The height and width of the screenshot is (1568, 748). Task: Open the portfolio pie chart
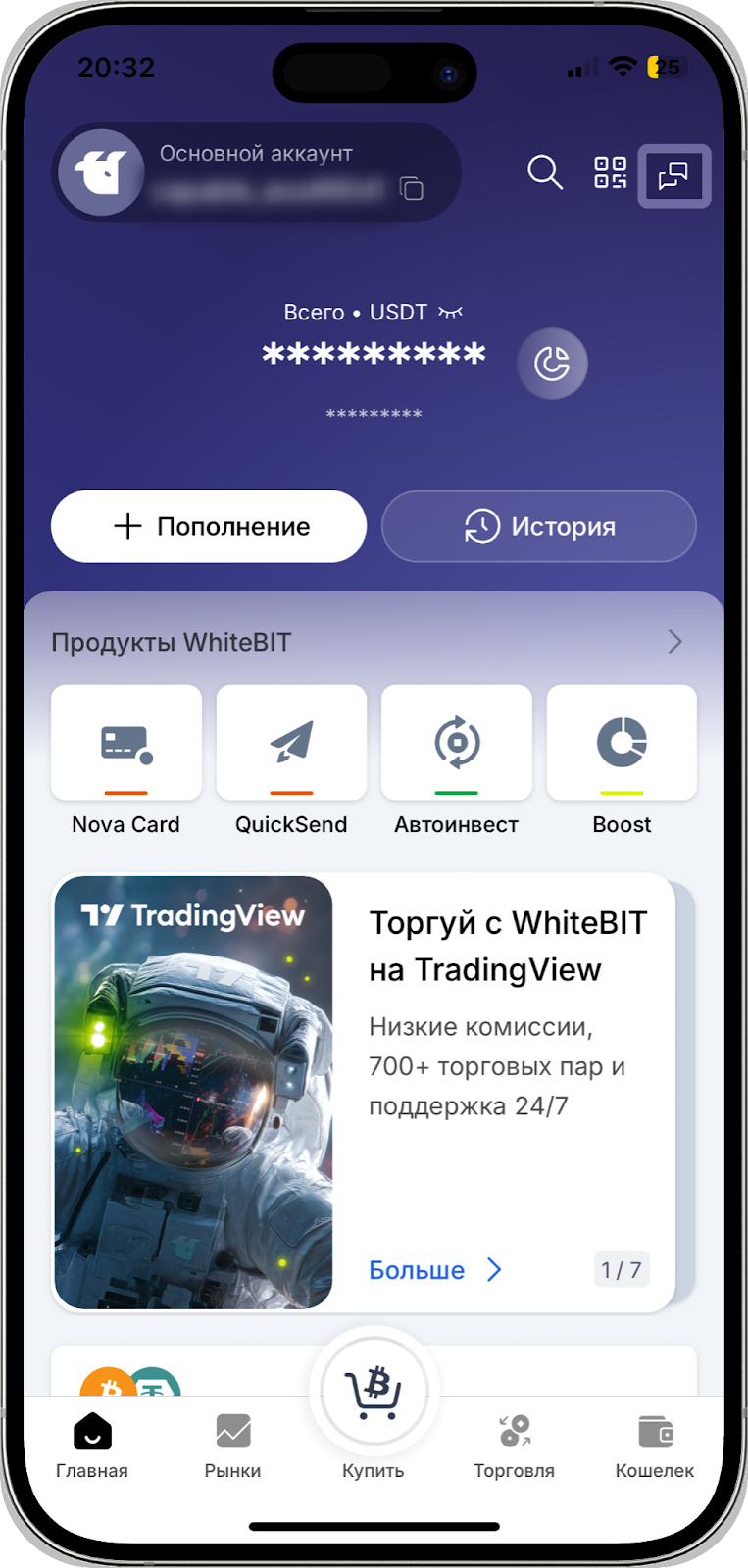point(552,364)
